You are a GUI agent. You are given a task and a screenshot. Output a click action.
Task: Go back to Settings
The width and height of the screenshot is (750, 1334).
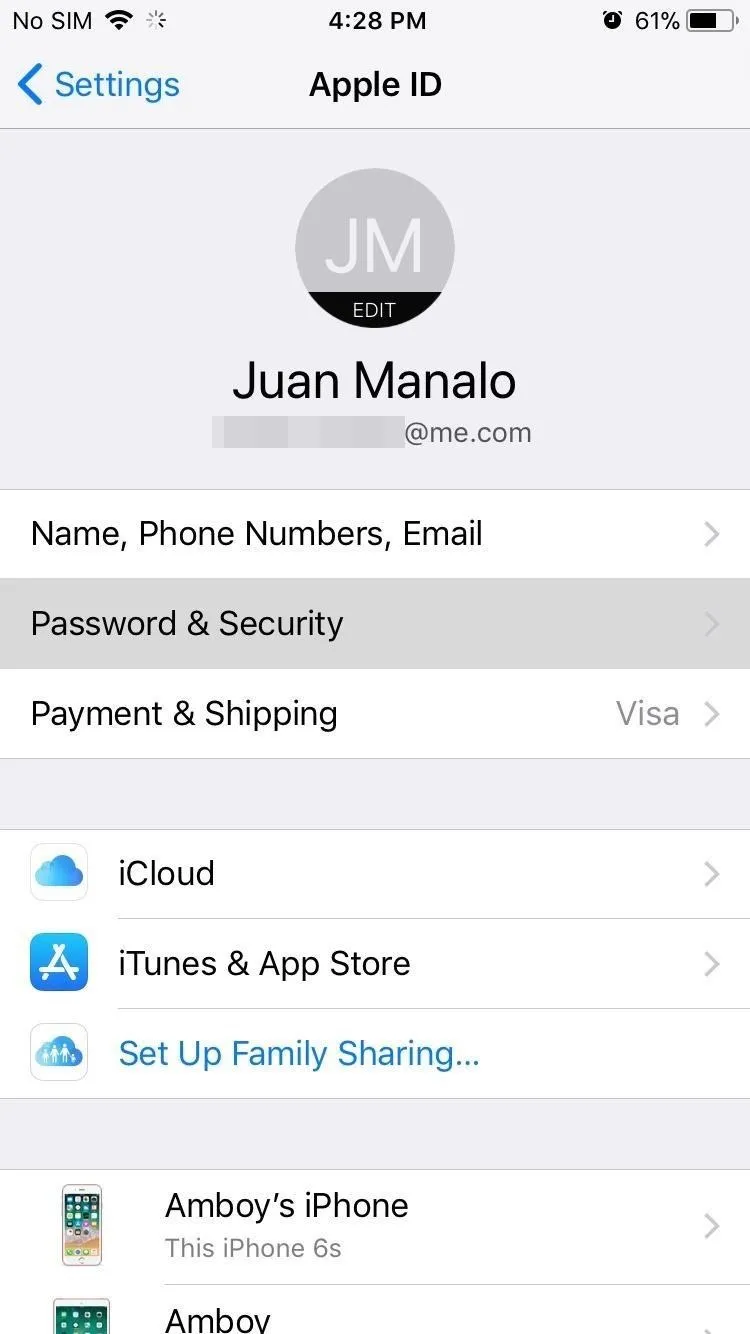coord(98,85)
